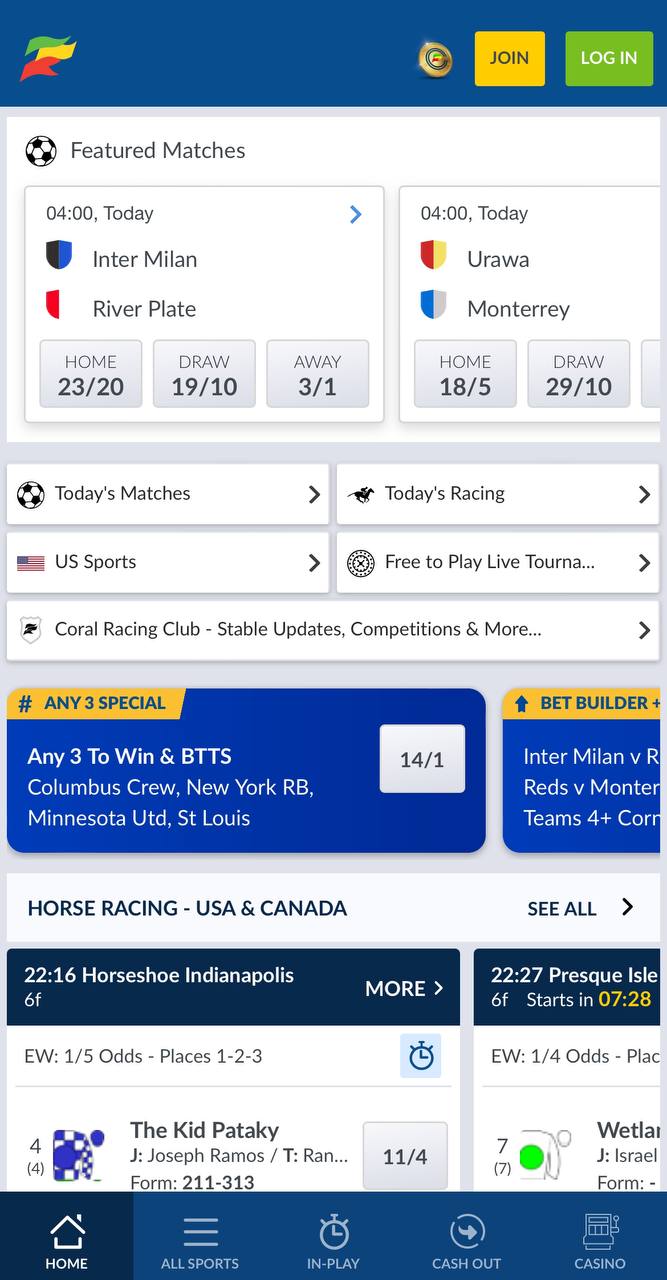This screenshot has height=1280, width=667.
Task: Select DRAW odds 19/10 for Inter Milan match
Action: (204, 374)
